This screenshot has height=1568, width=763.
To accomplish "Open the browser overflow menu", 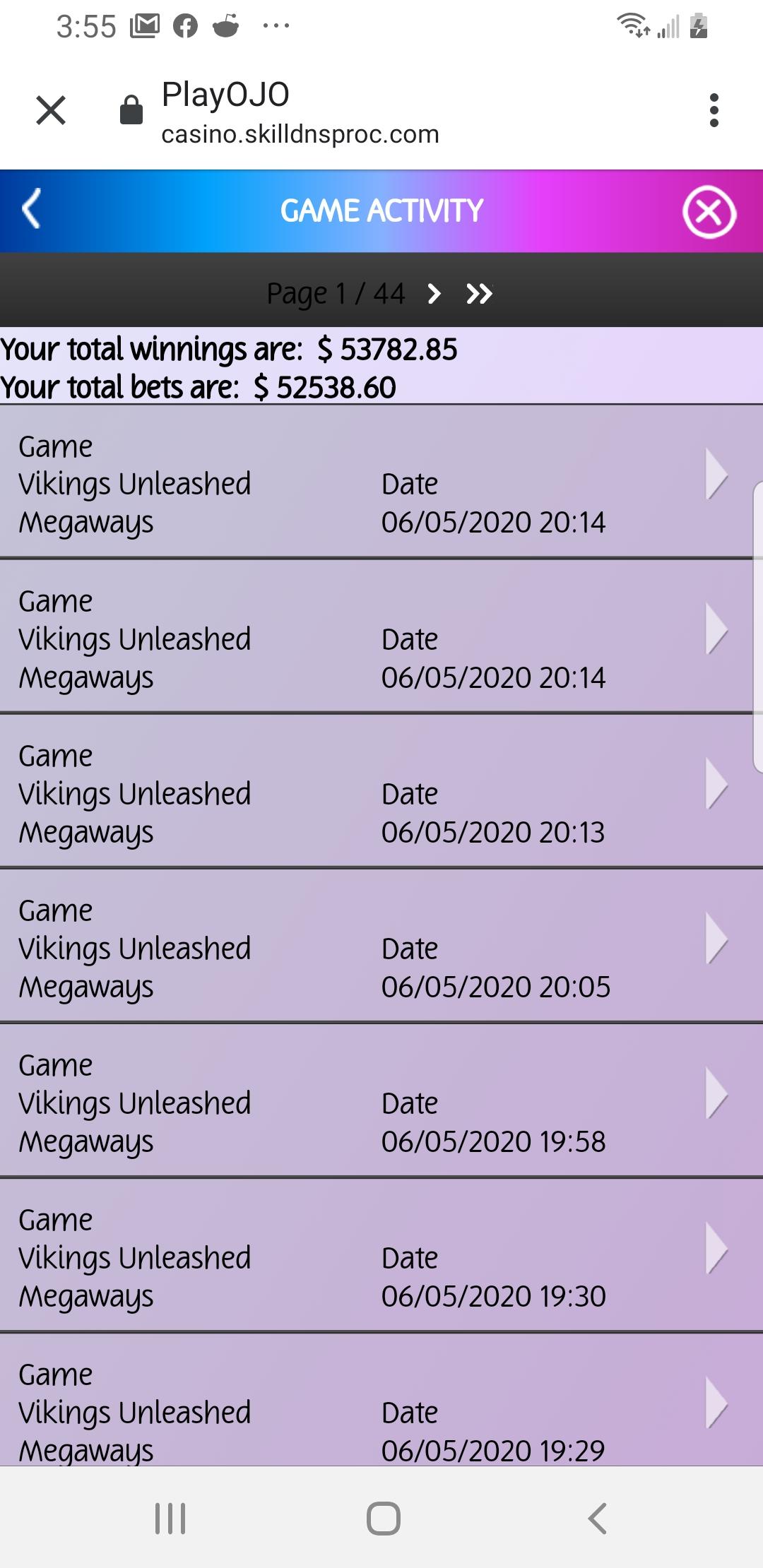I will [714, 110].
